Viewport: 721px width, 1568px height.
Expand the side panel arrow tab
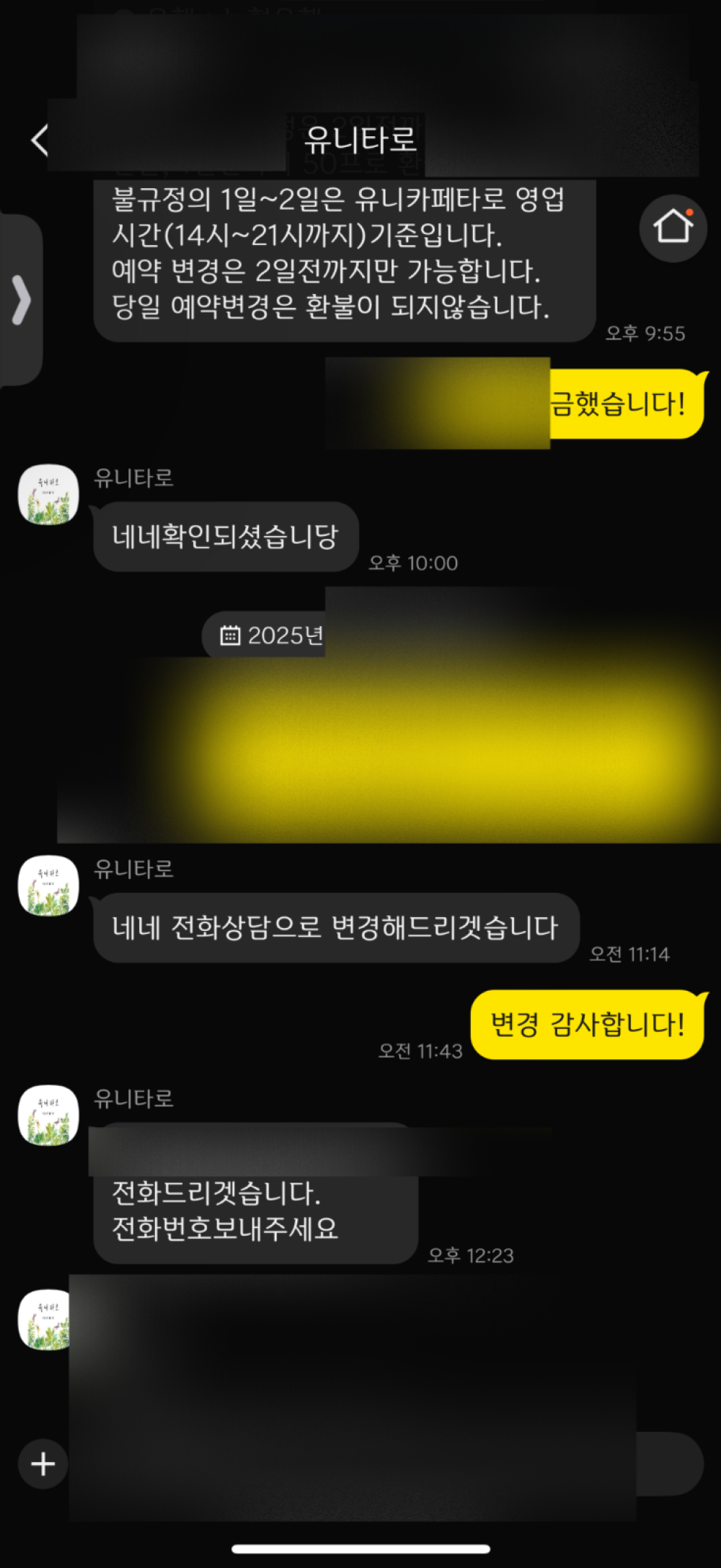coord(21,300)
